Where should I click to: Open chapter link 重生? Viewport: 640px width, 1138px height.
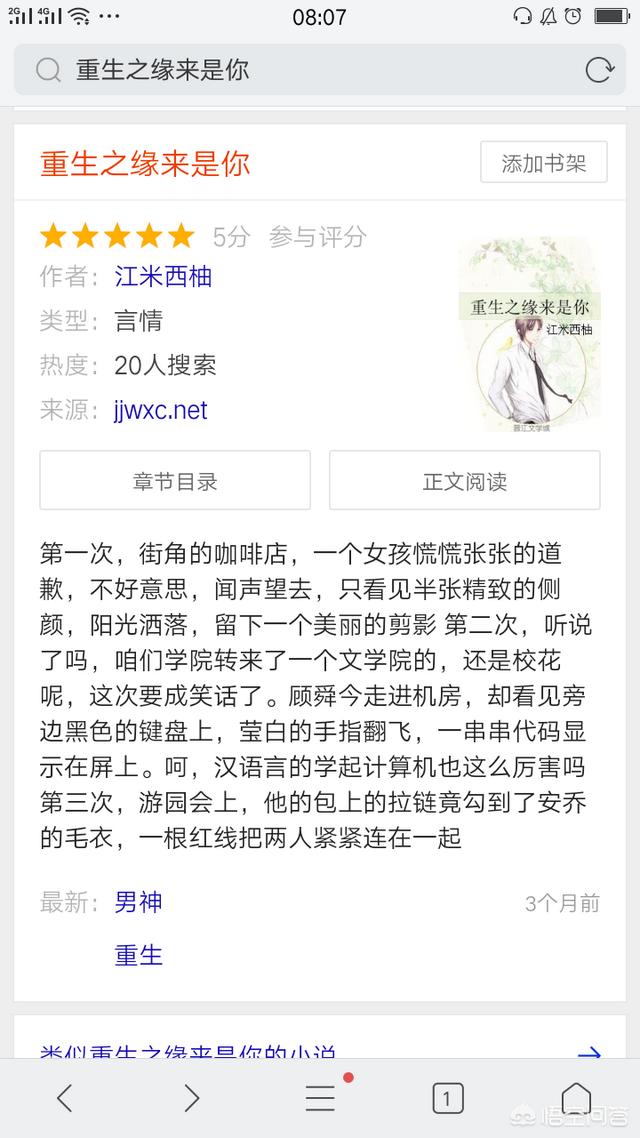(x=138, y=954)
